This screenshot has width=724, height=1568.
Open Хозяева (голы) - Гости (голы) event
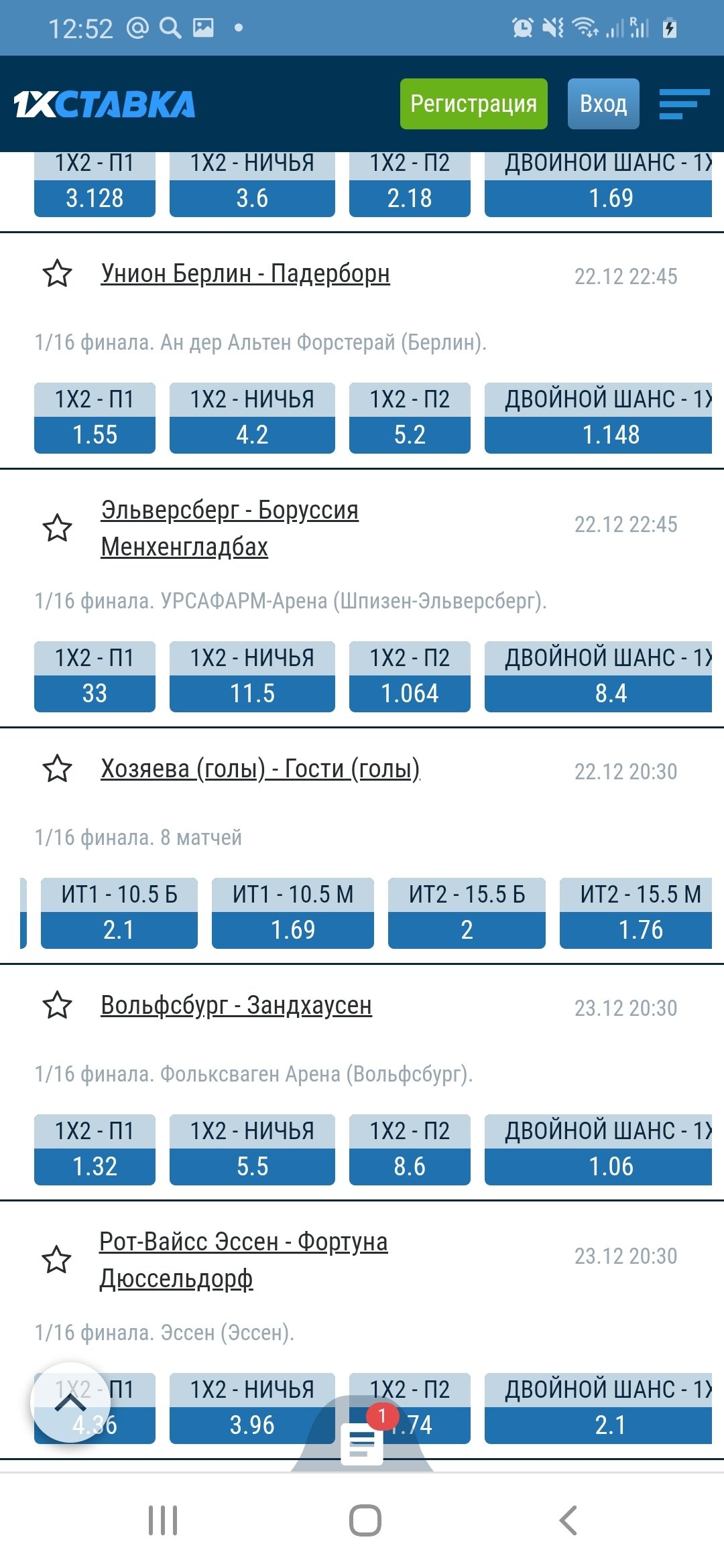[x=260, y=769]
